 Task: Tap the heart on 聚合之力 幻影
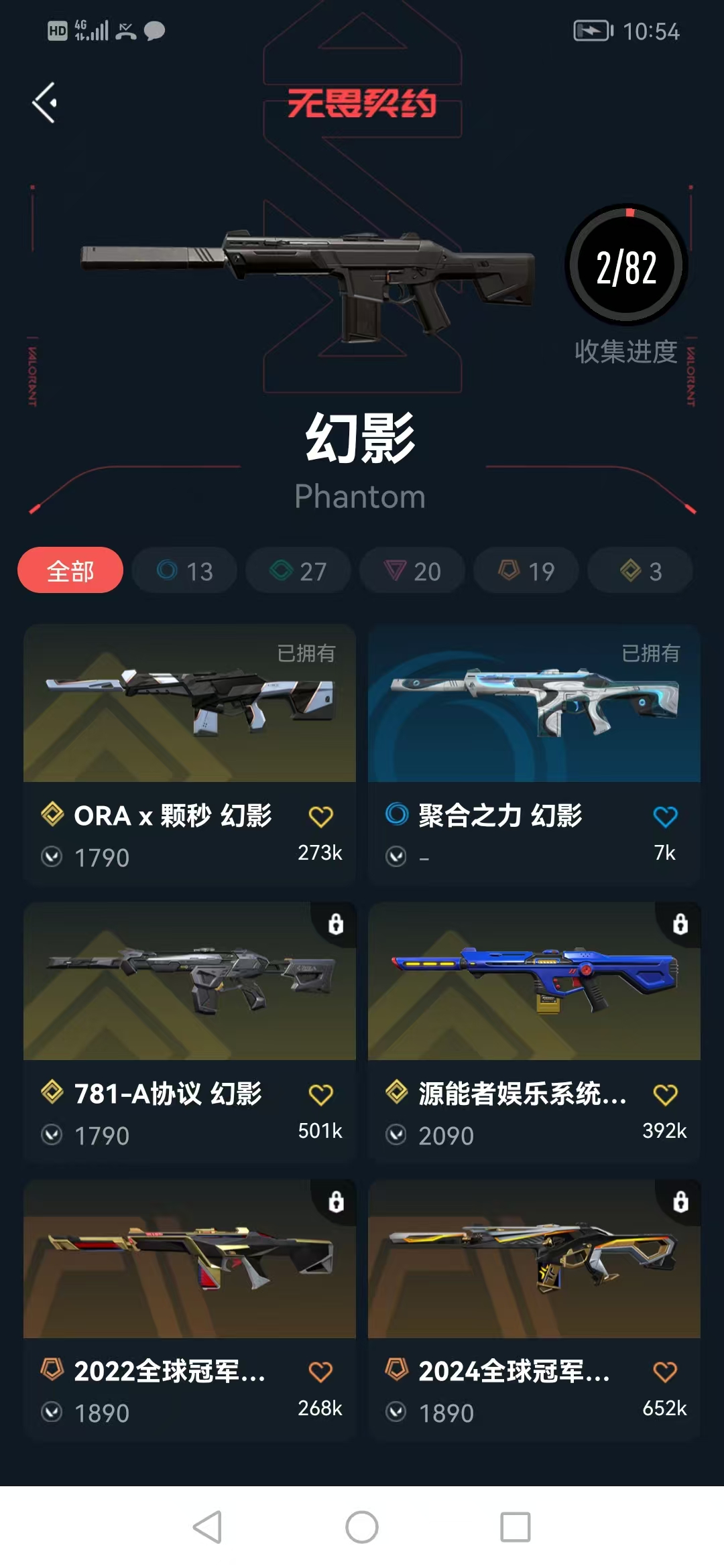pyautogui.click(x=665, y=817)
